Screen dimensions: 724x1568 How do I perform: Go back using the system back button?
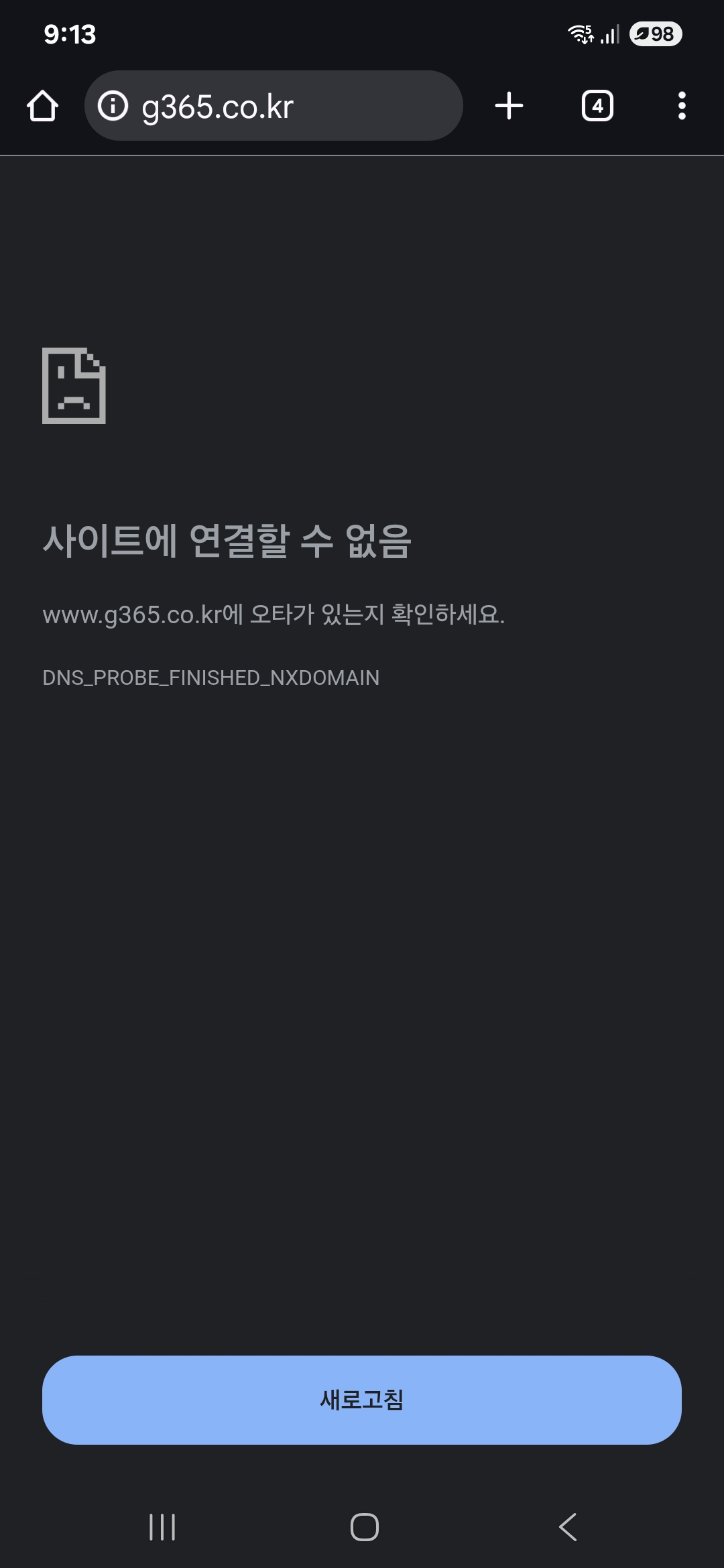(x=567, y=1527)
